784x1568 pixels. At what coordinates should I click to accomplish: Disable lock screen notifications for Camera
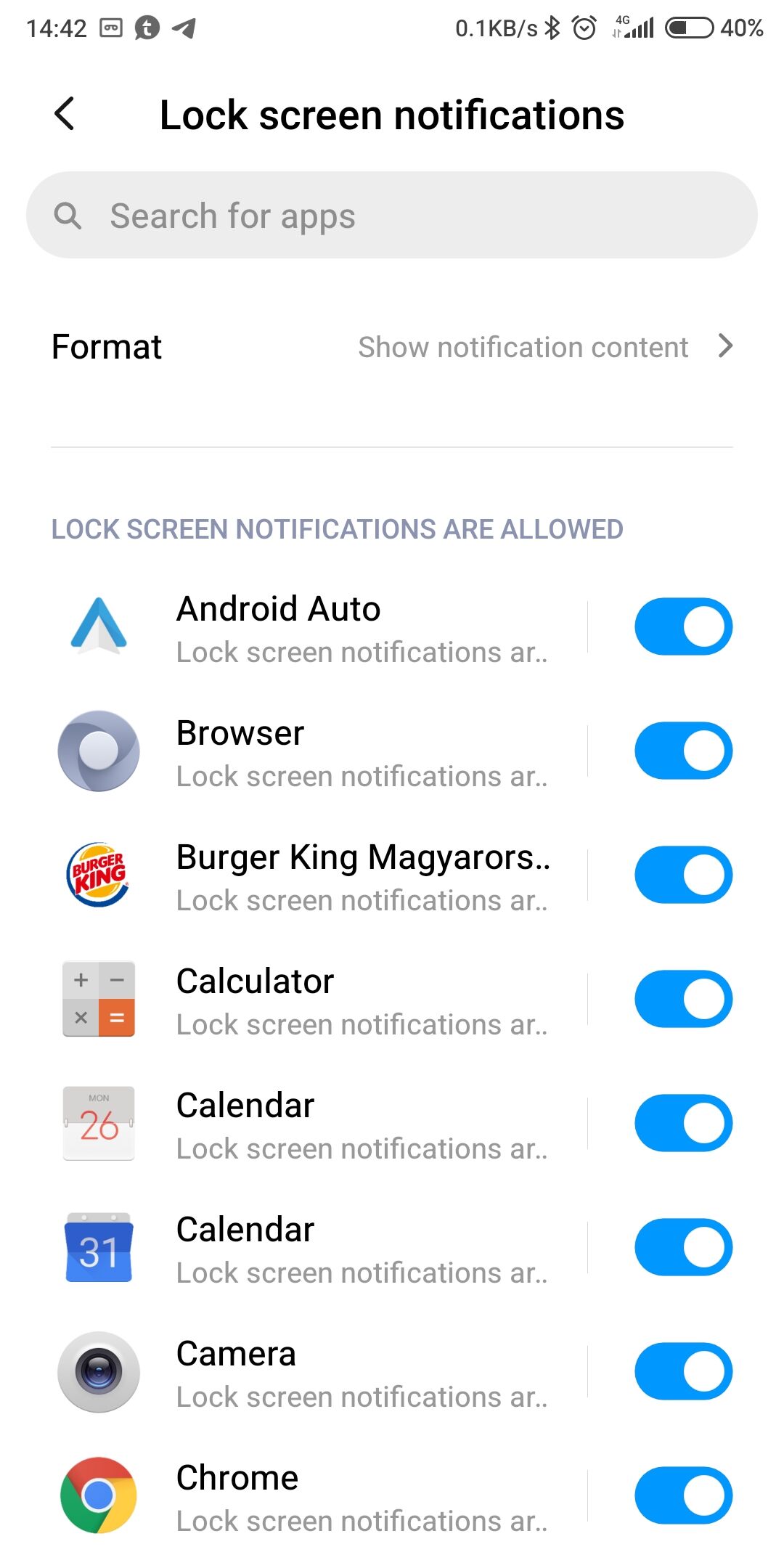pos(683,1371)
